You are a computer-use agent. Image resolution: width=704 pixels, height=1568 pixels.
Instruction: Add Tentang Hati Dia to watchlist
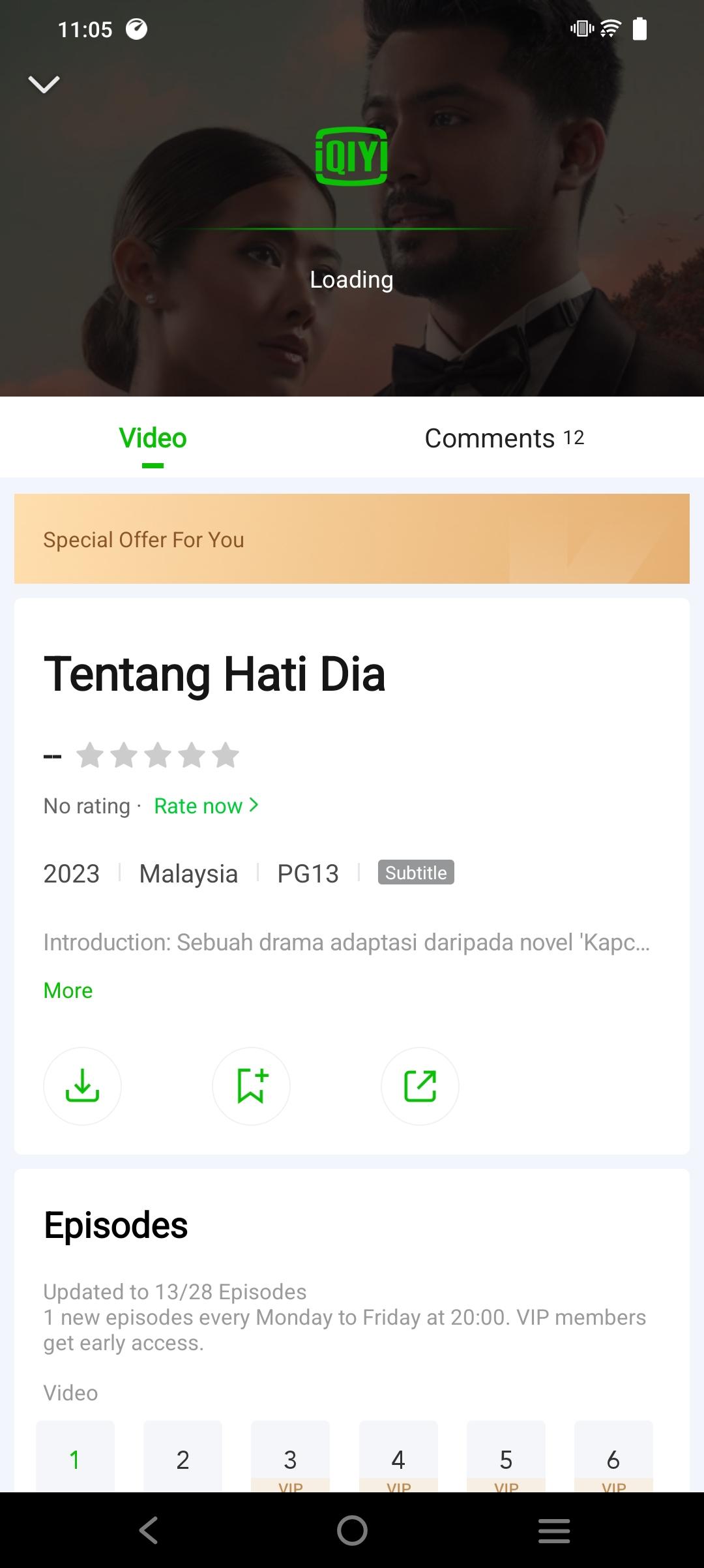click(251, 1086)
